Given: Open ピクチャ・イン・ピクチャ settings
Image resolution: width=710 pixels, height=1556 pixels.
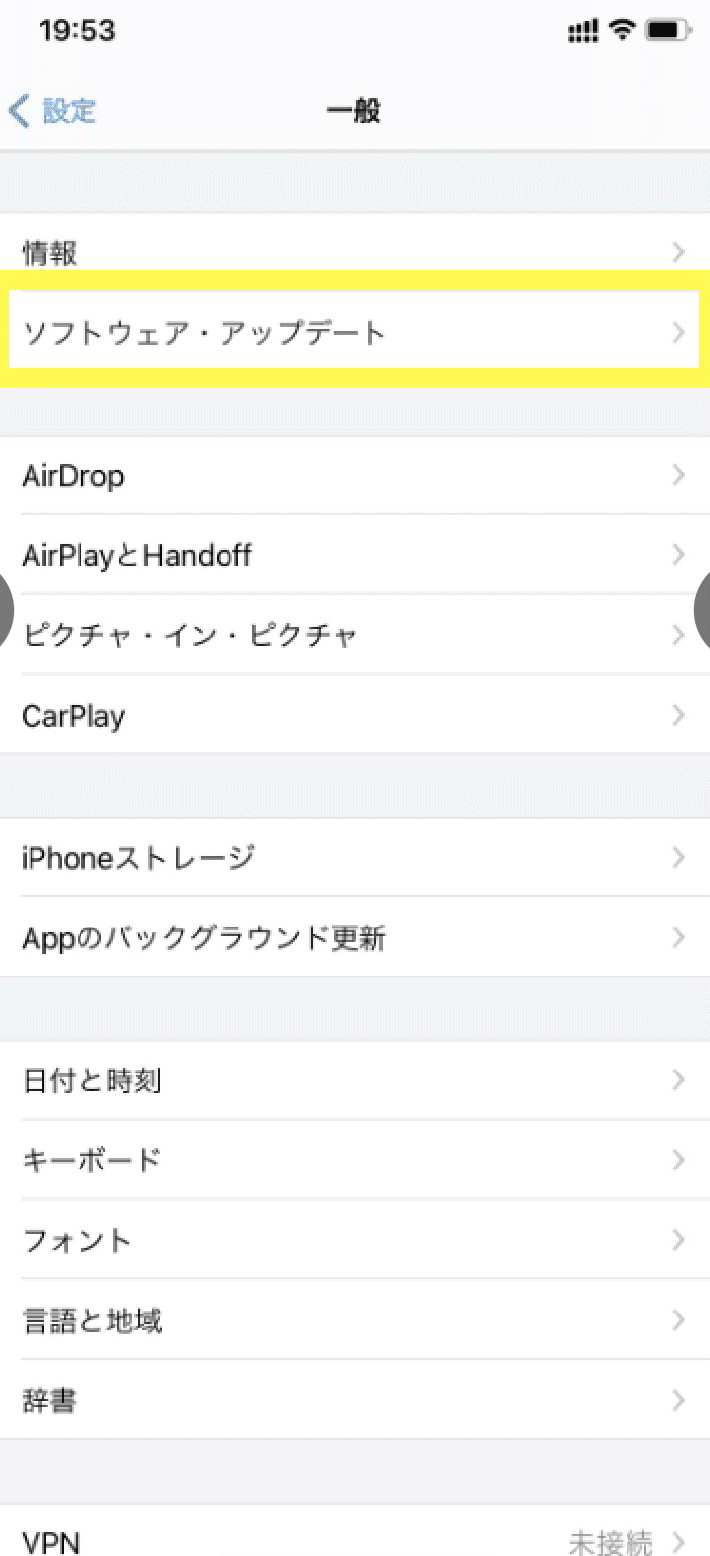Looking at the screenshot, I should (354, 635).
